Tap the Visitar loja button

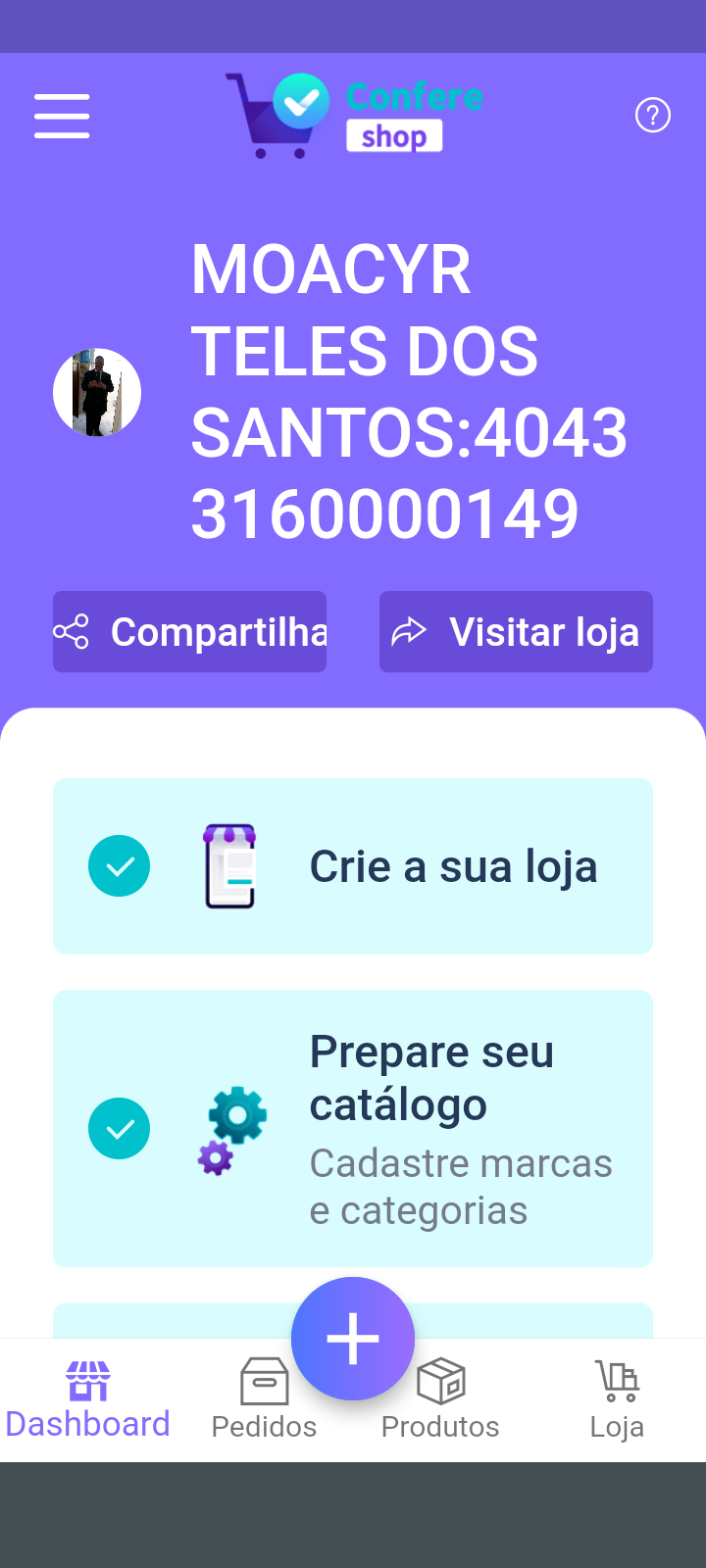(516, 632)
